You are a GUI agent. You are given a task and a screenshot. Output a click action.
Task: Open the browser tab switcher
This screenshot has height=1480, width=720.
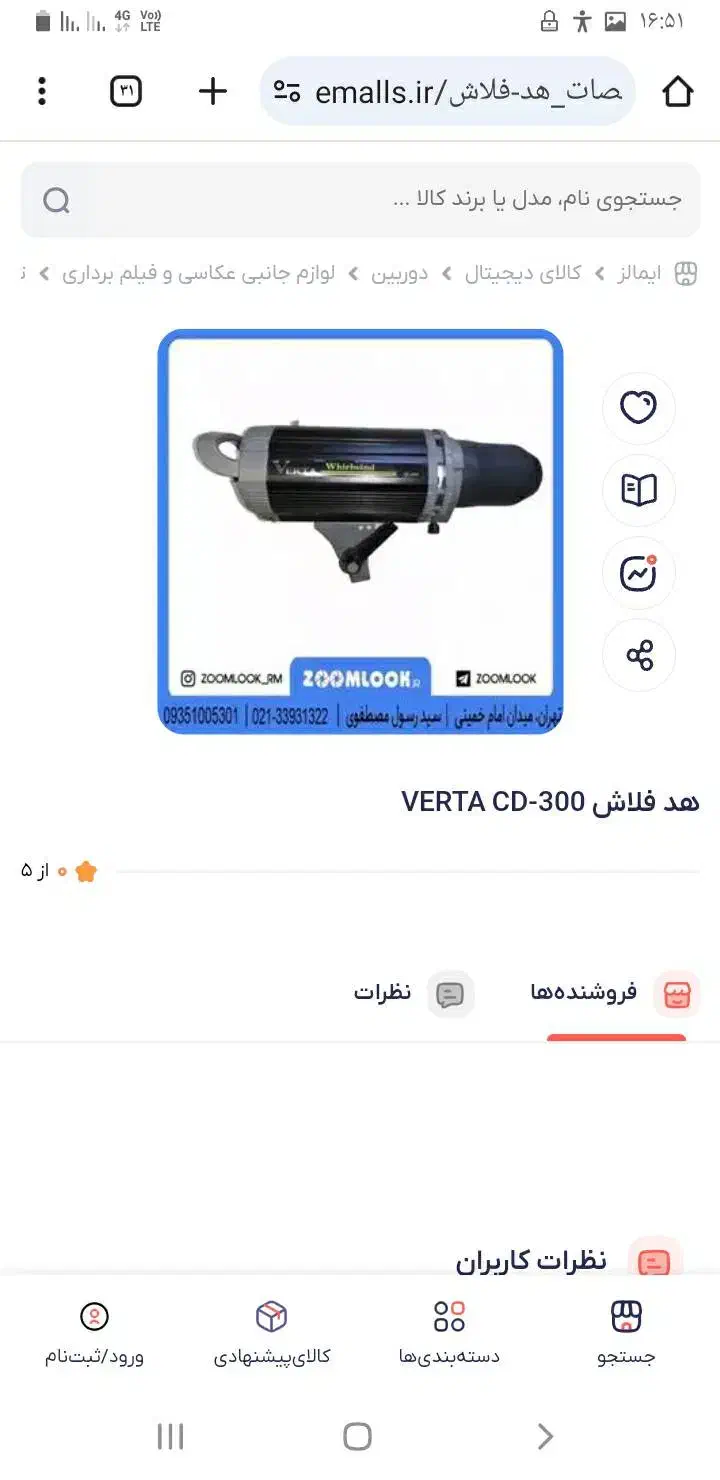pyautogui.click(x=126, y=92)
